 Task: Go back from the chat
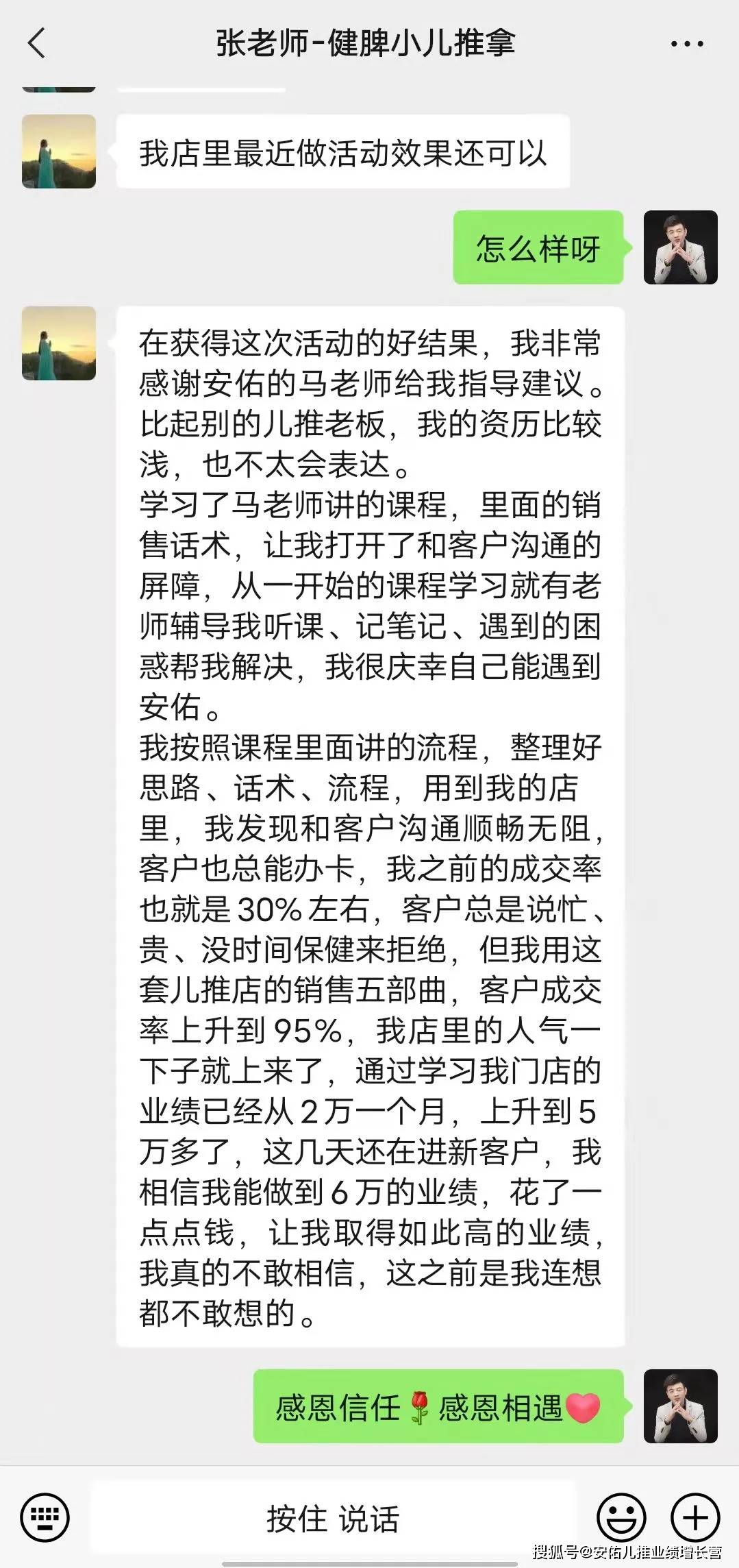point(36,43)
